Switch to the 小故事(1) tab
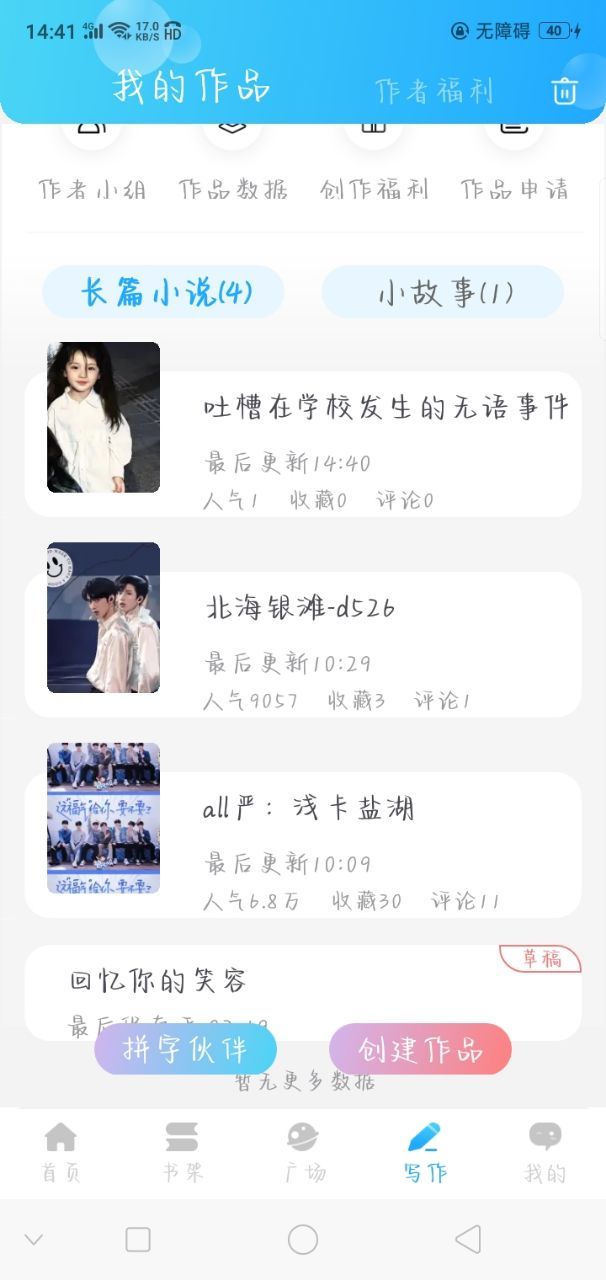Viewport: 606px width, 1280px height. [x=443, y=292]
